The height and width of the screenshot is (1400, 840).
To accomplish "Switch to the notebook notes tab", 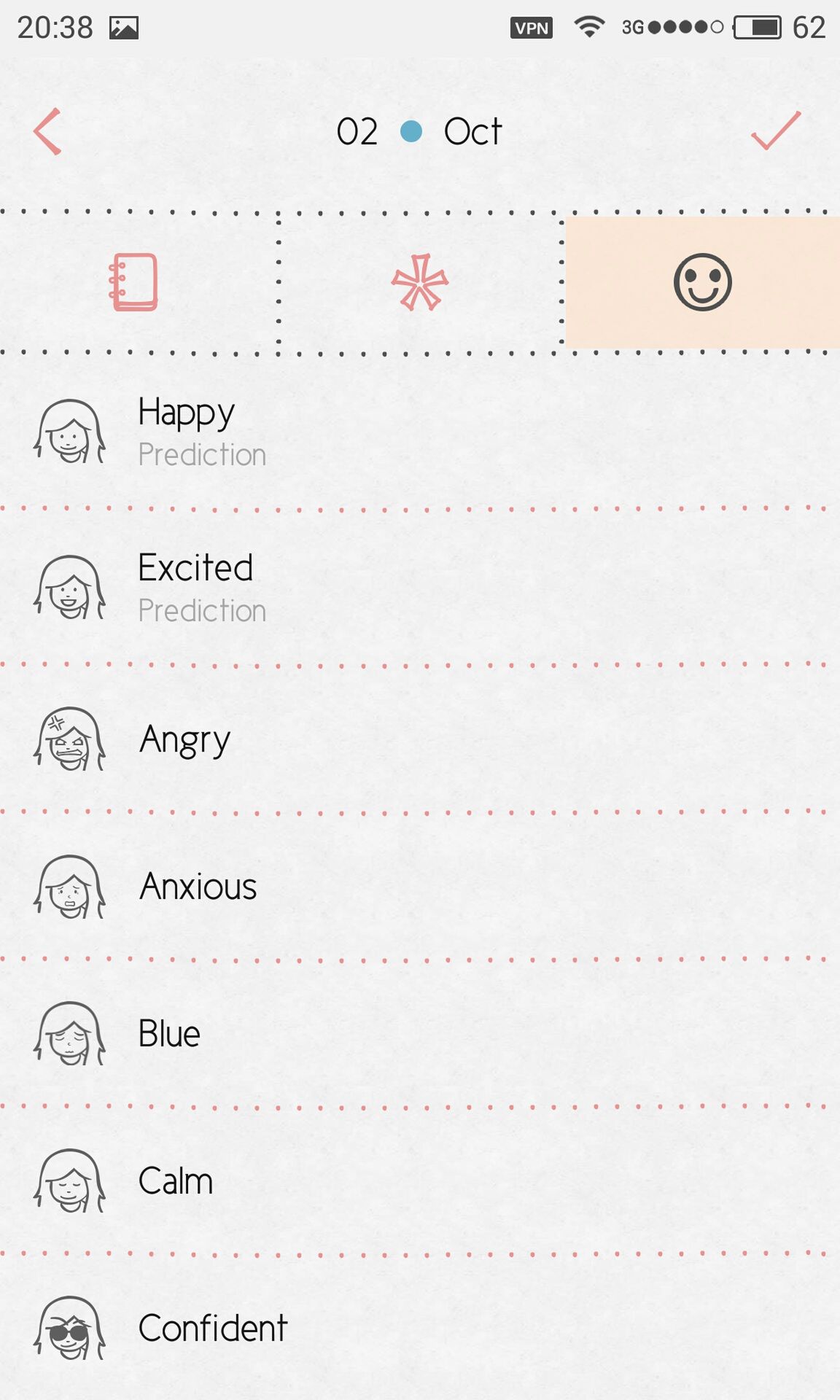I will (x=133, y=282).
